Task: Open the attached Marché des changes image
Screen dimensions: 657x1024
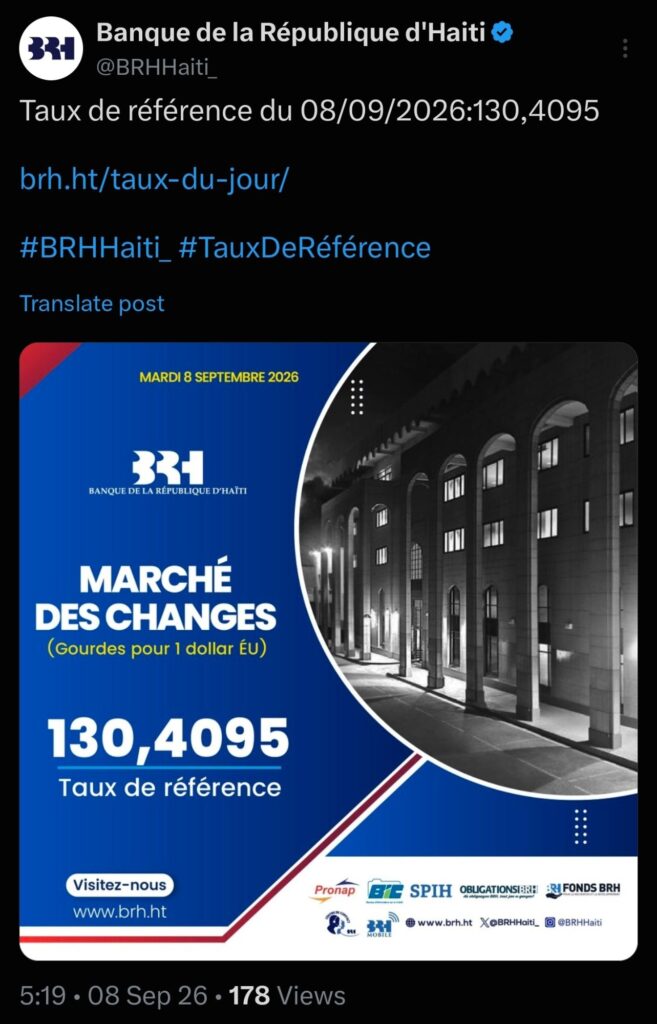Action: (x=328, y=651)
